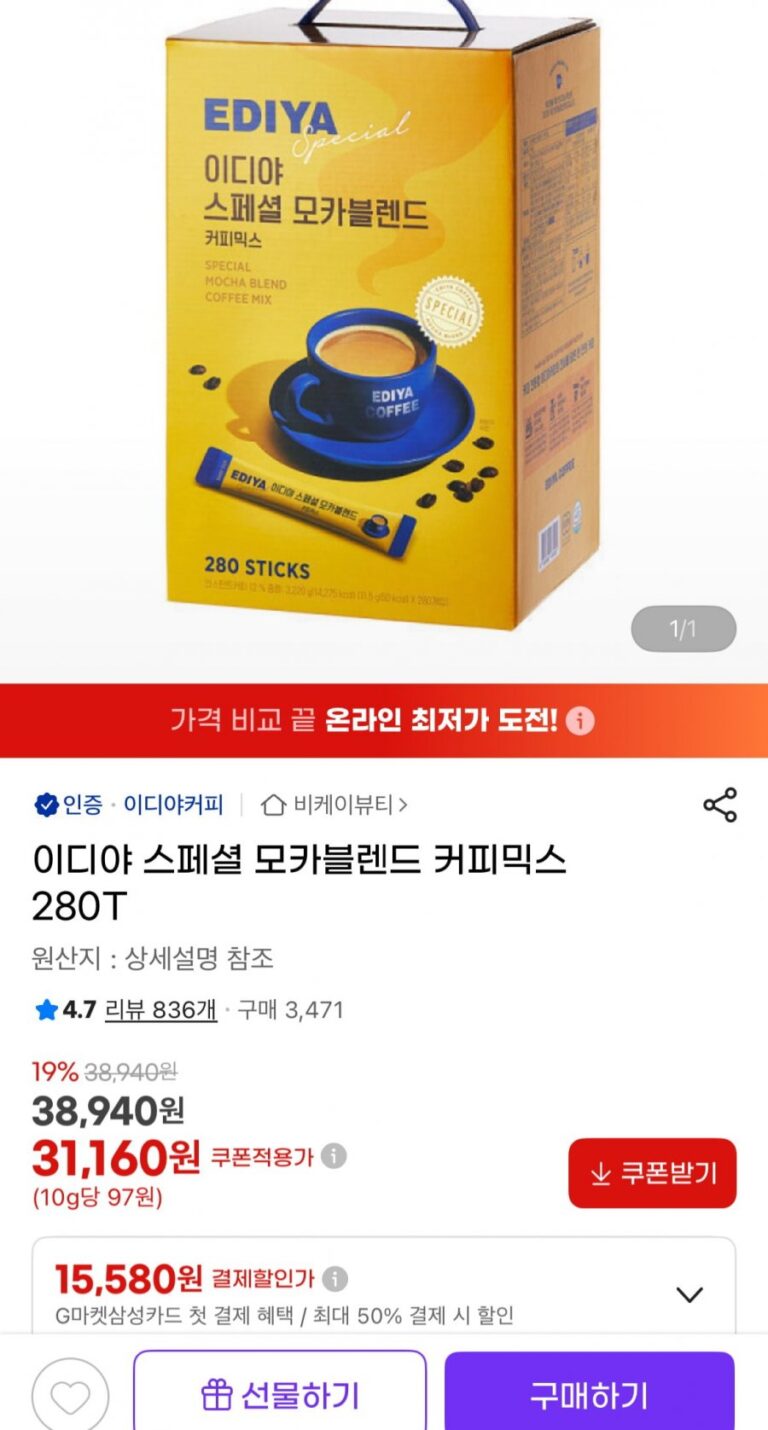Show info about 쿠폰적용가
768x1430 pixels.
point(334,1157)
